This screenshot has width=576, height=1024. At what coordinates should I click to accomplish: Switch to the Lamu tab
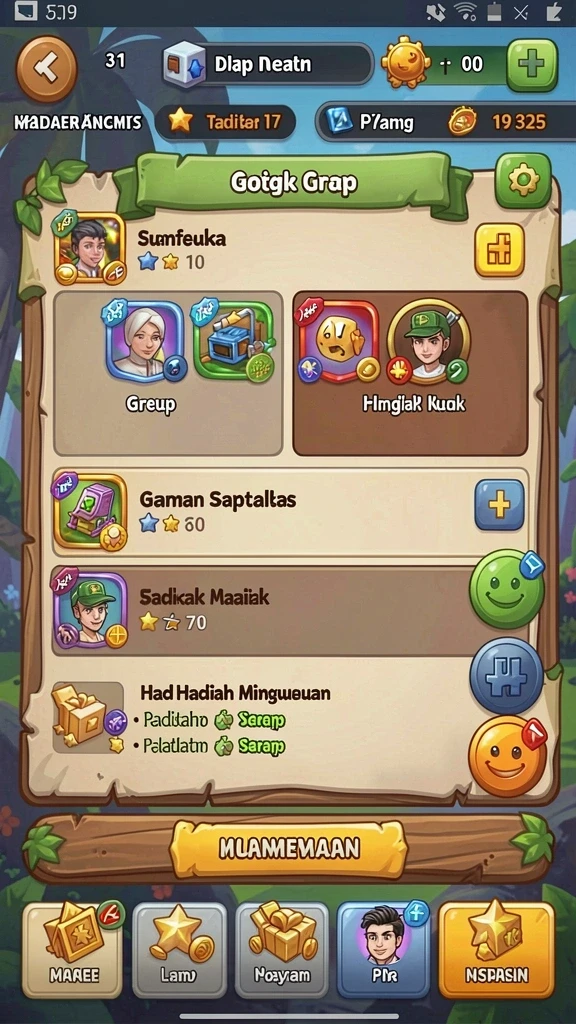click(179, 951)
